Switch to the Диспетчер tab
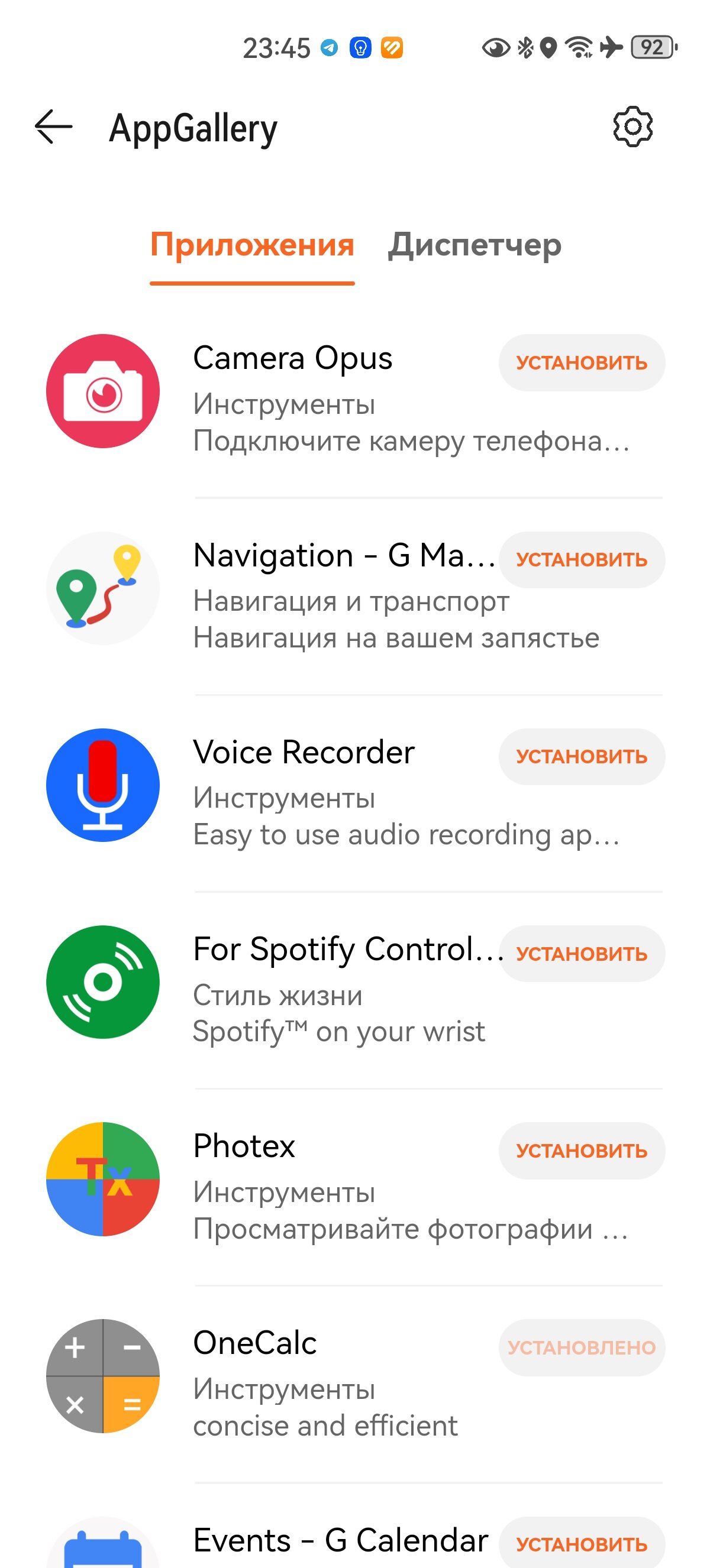Screen dimensions: 710x1568 pos(475,245)
